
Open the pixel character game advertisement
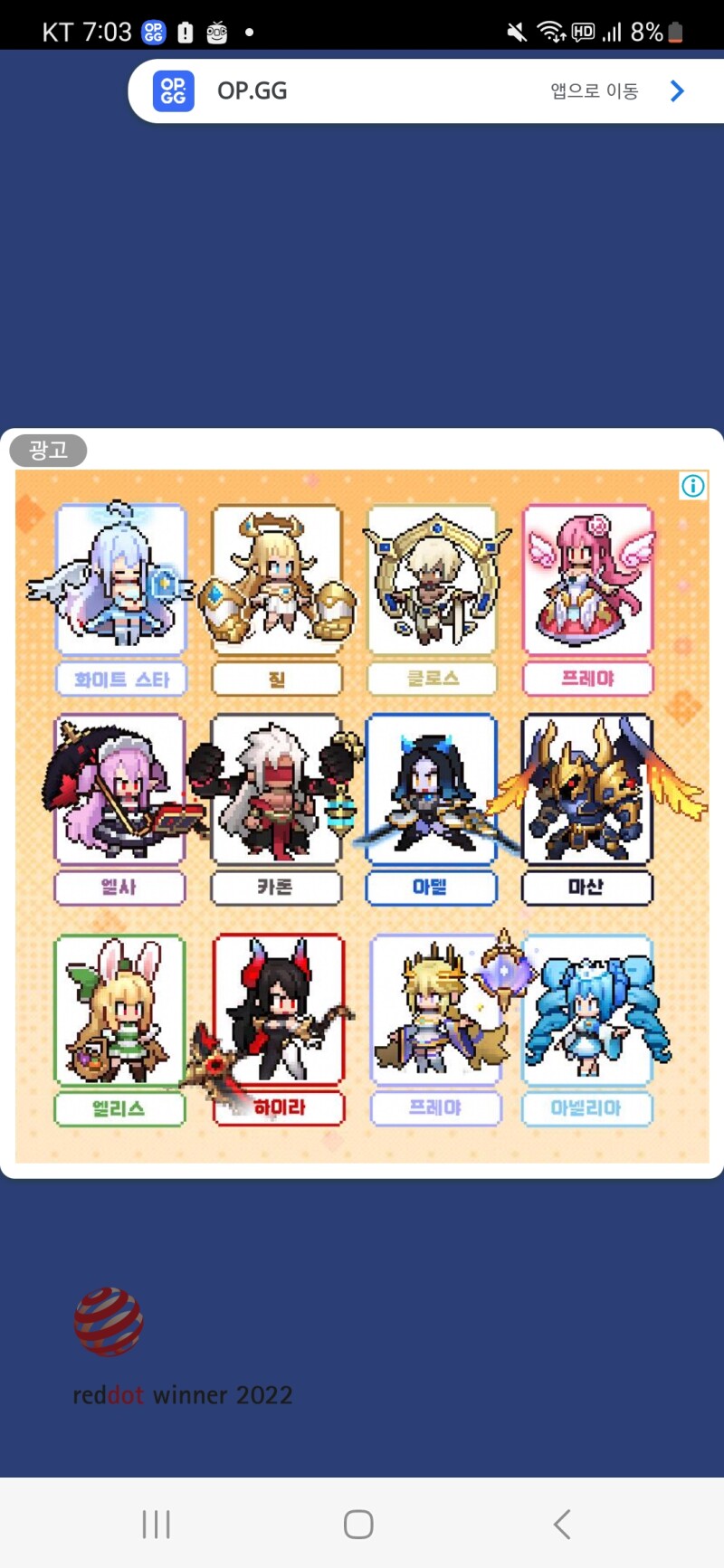tap(362, 814)
